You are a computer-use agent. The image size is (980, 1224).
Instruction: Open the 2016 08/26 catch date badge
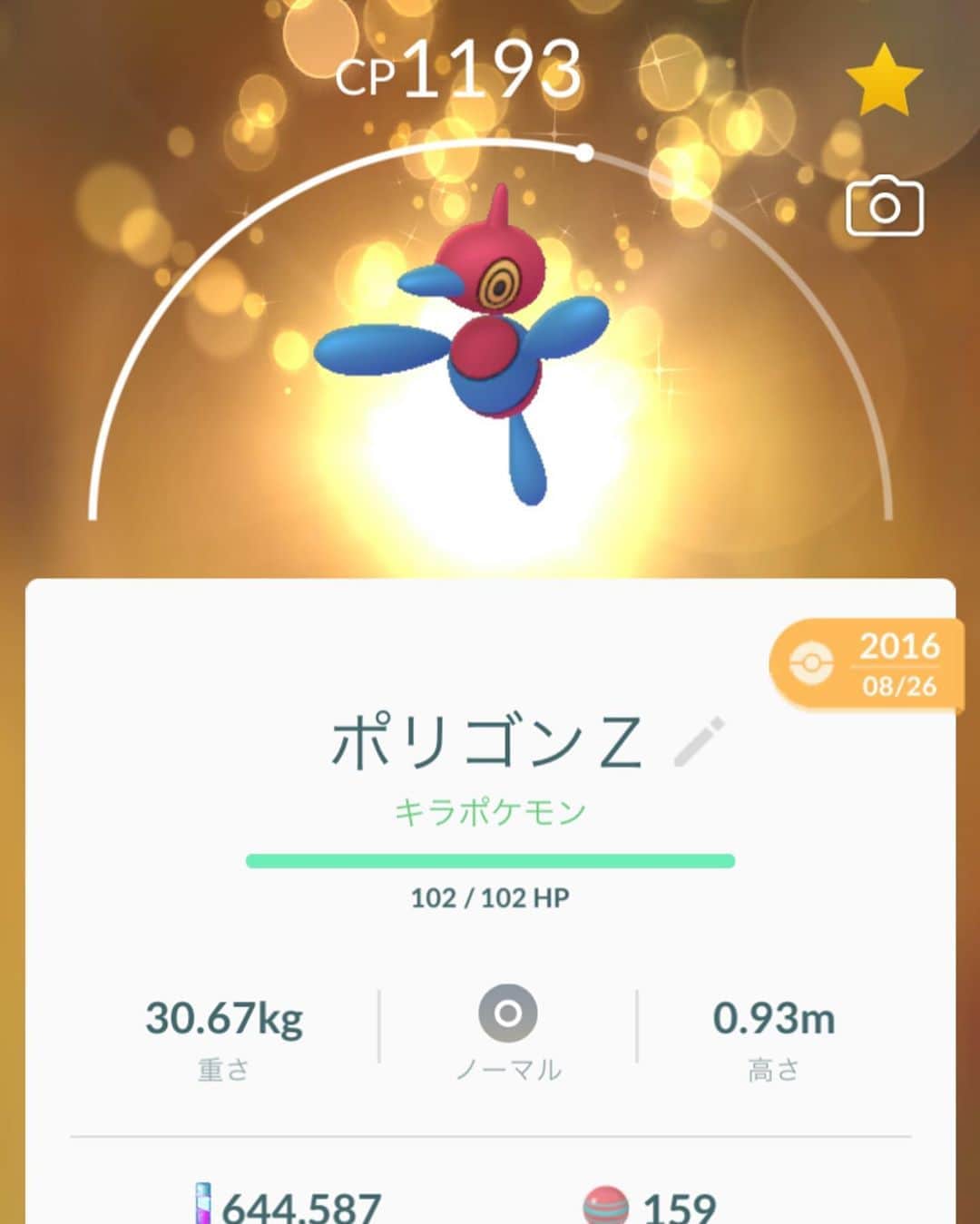[867, 666]
